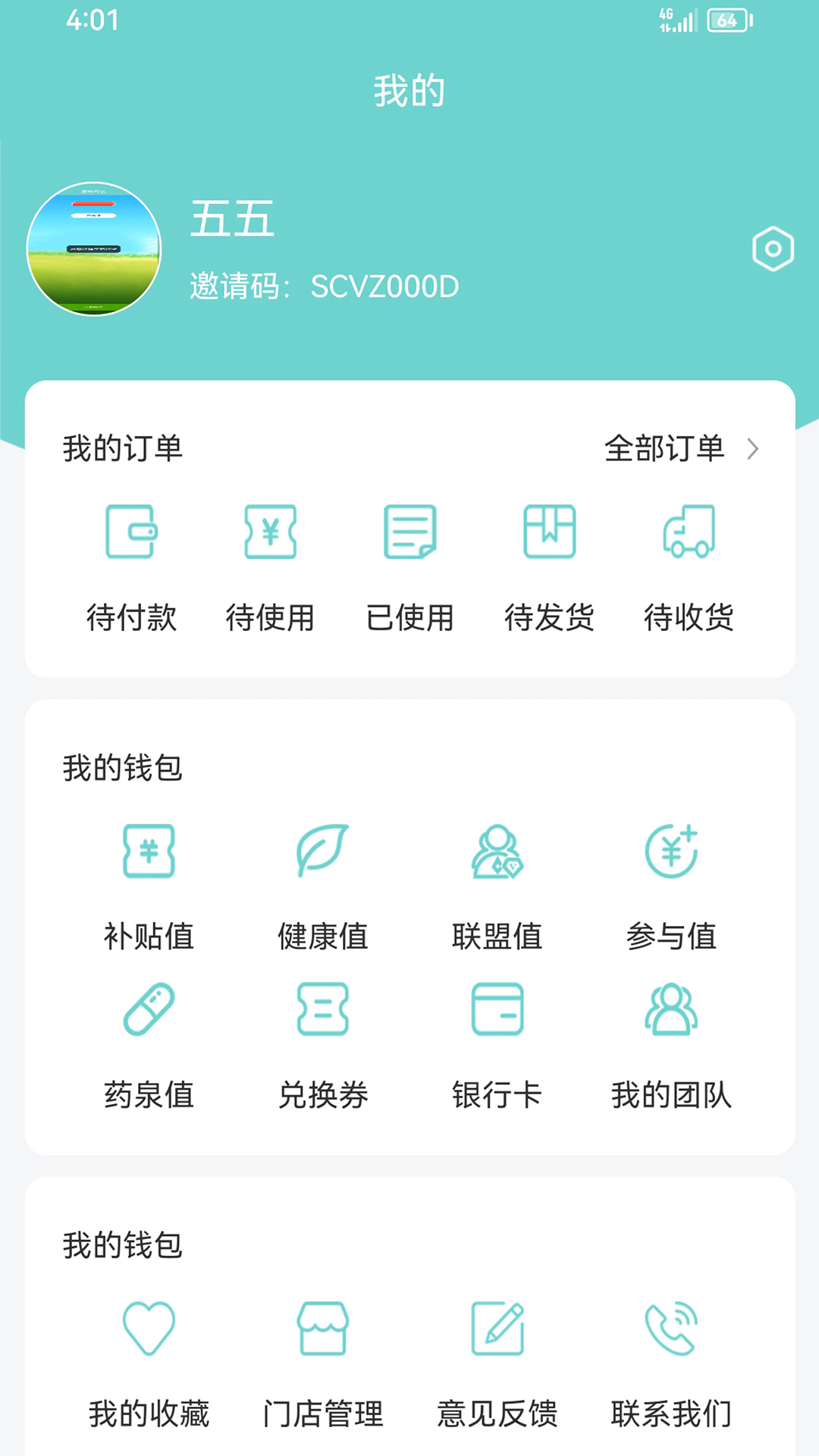Image resolution: width=819 pixels, height=1456 pixels.
Task: View 我的团队 team icon
Action: 672,1012
